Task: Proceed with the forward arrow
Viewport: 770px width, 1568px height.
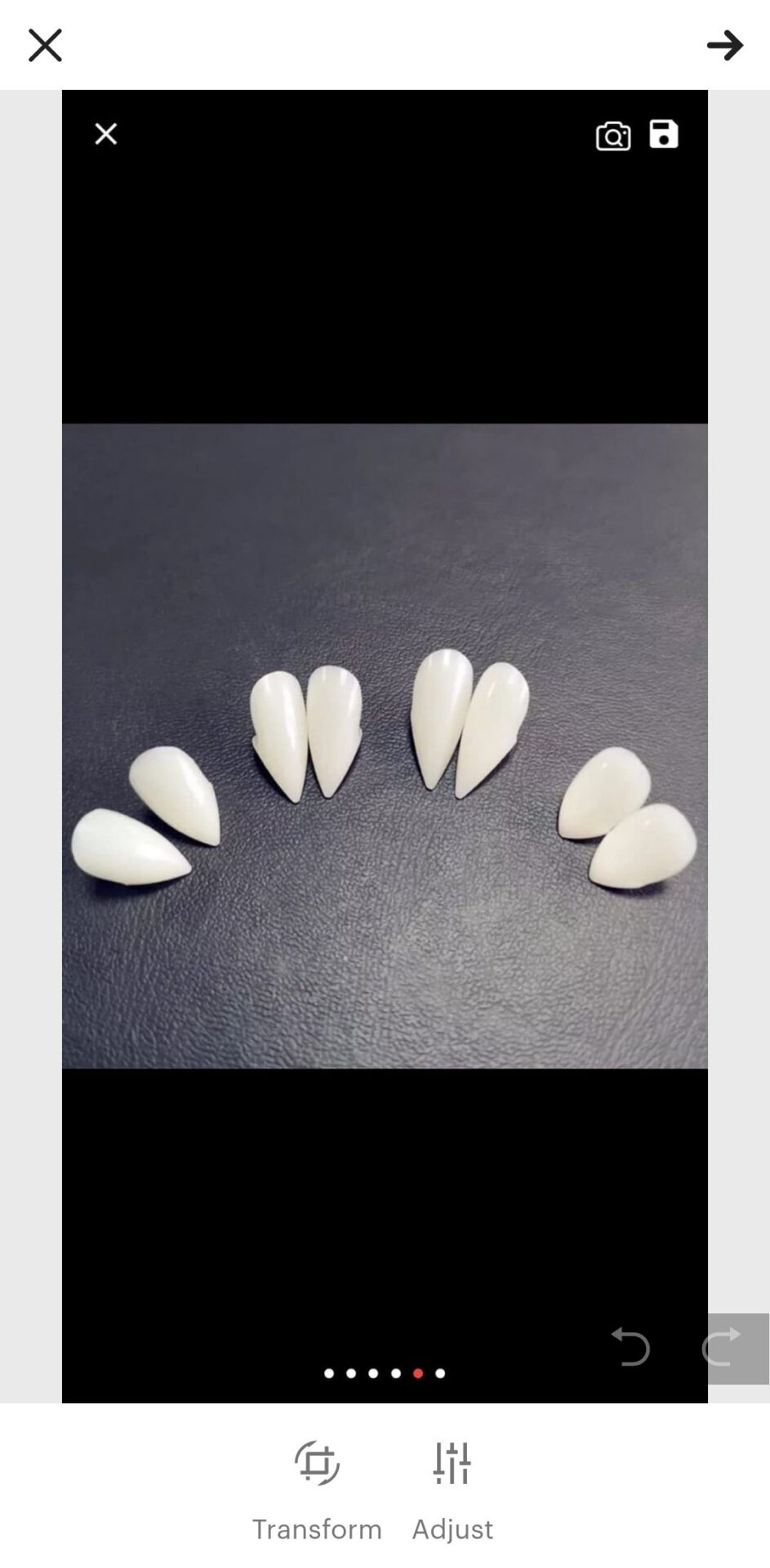Action: pos(724,45)
